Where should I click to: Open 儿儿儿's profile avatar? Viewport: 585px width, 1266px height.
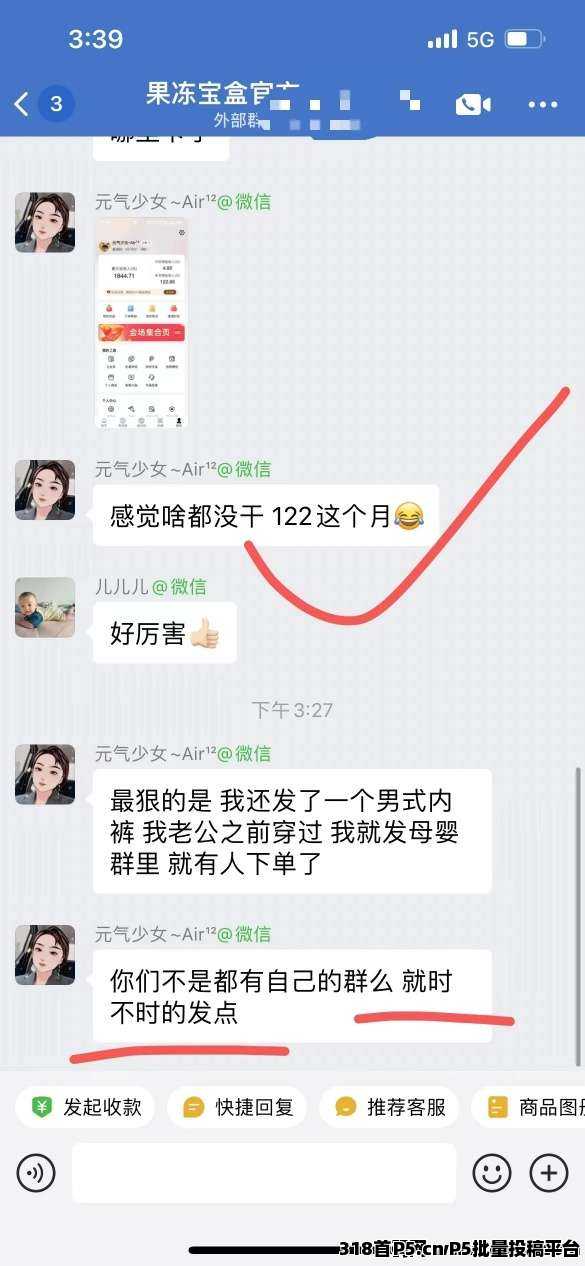45,607
